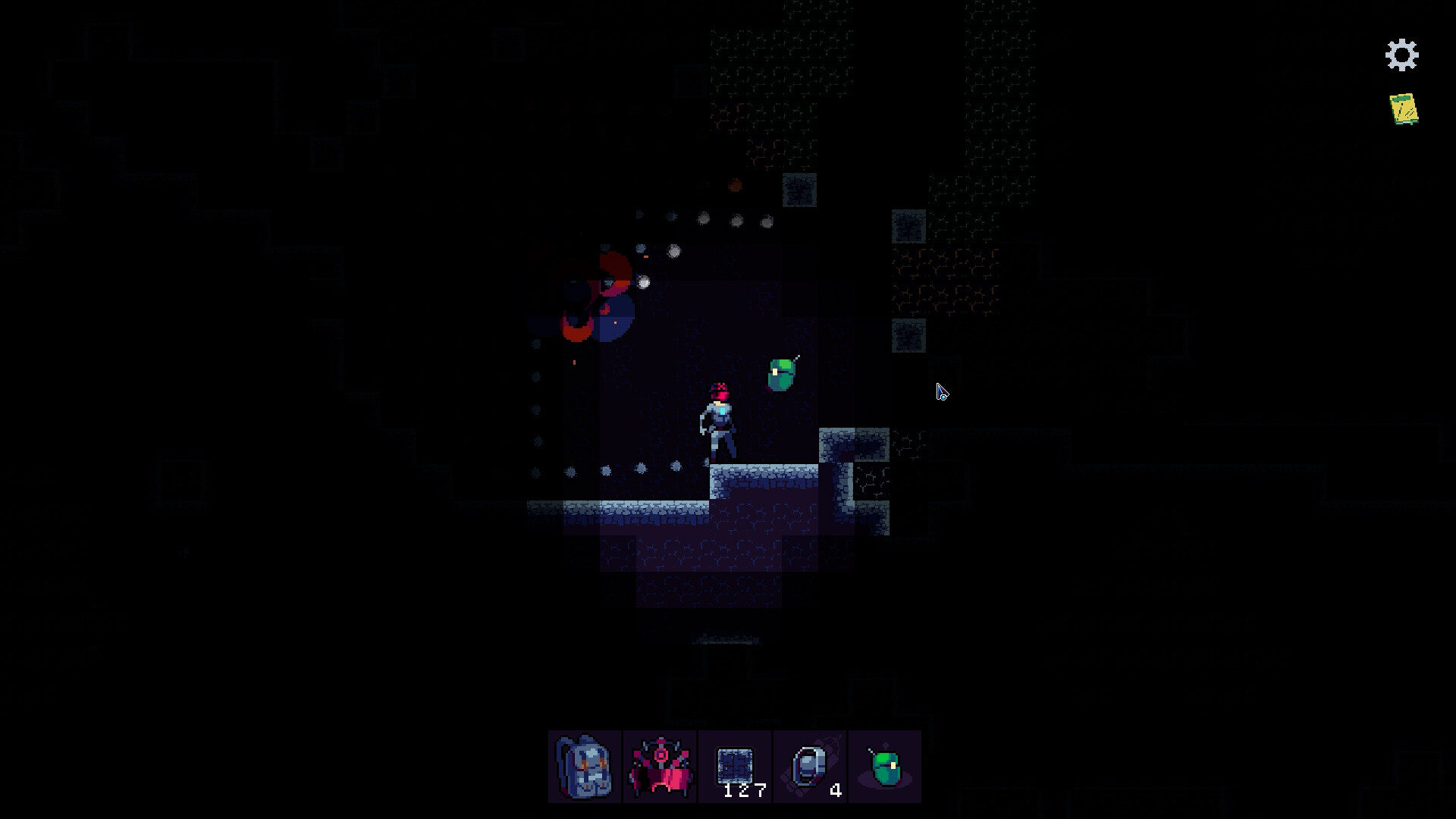The image size is (1456, 819).
Task: Select the red drill tool slot
Action: click(660, 766)
